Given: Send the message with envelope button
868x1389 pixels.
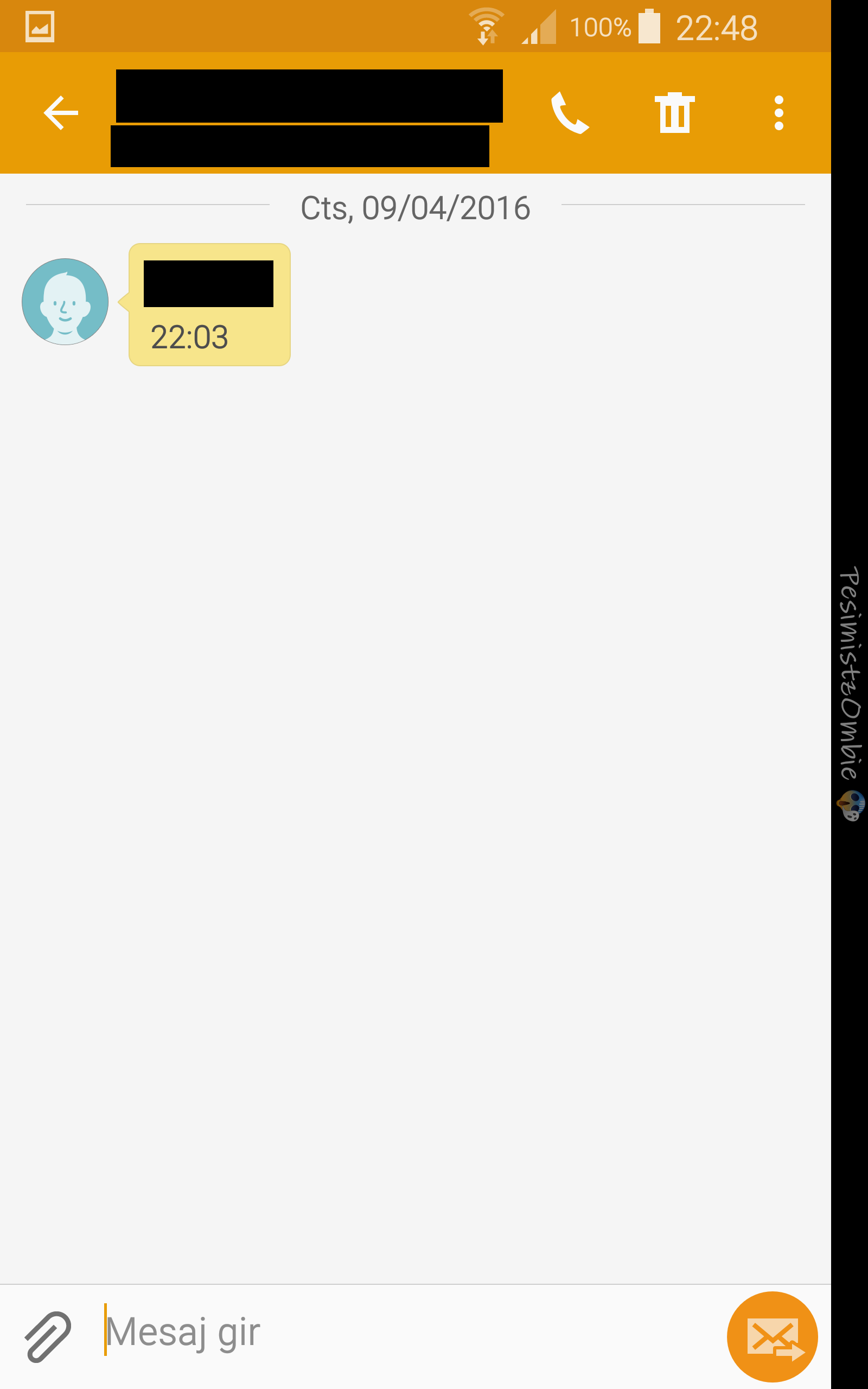Looking at the screenshot, I should coord(772,1337).
